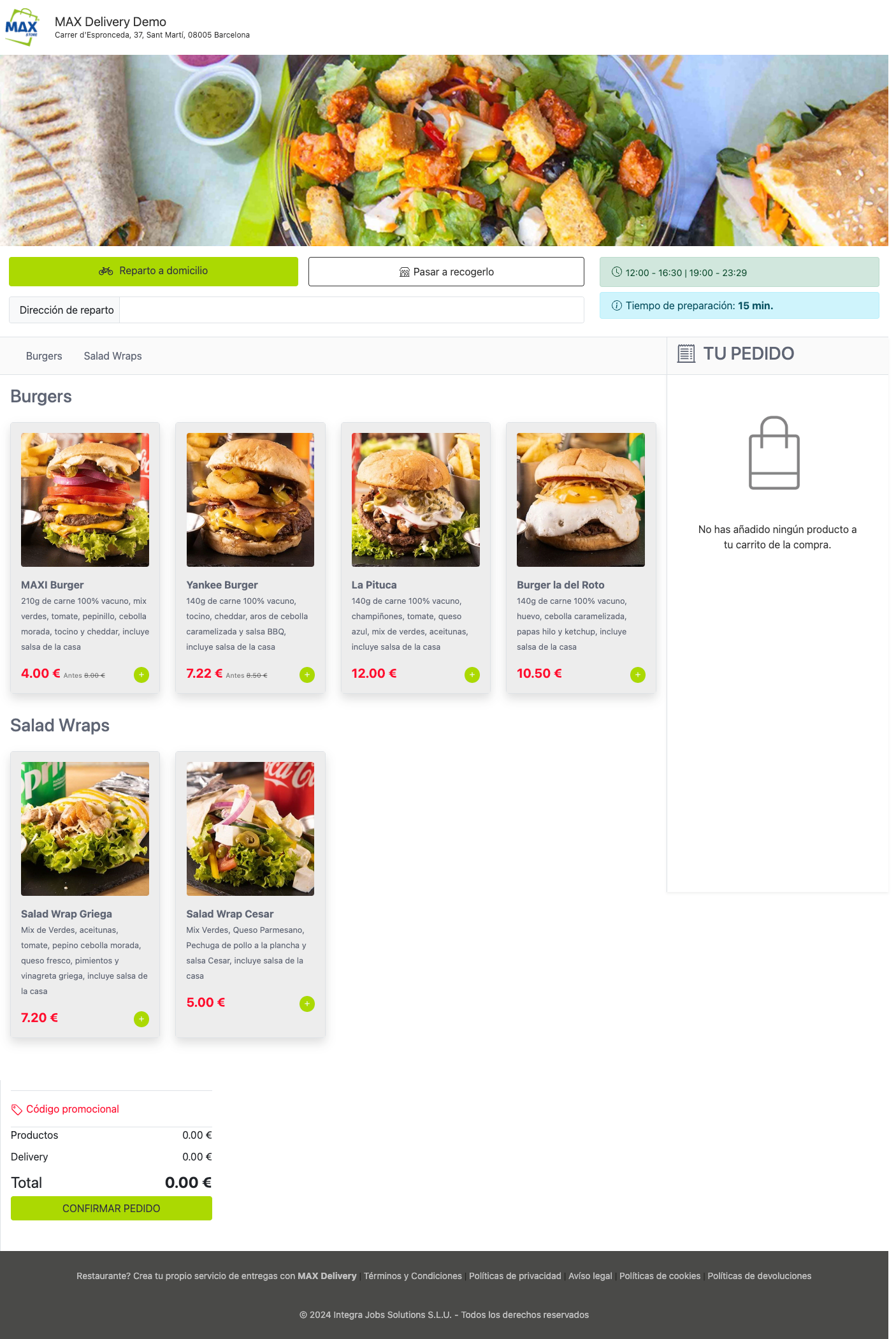The image size is (896, 1339).
Task: Add Burger la del Roto to cart
Action: (638, 675)
